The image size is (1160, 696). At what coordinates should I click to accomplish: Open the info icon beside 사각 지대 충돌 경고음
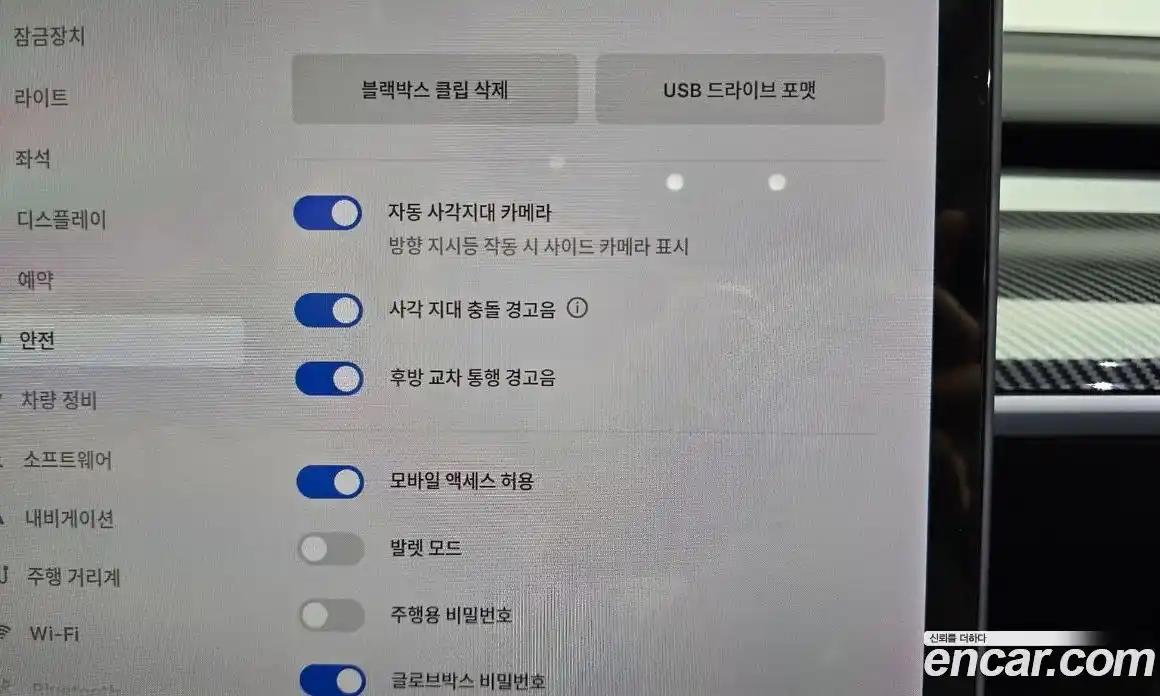(577, 308)
